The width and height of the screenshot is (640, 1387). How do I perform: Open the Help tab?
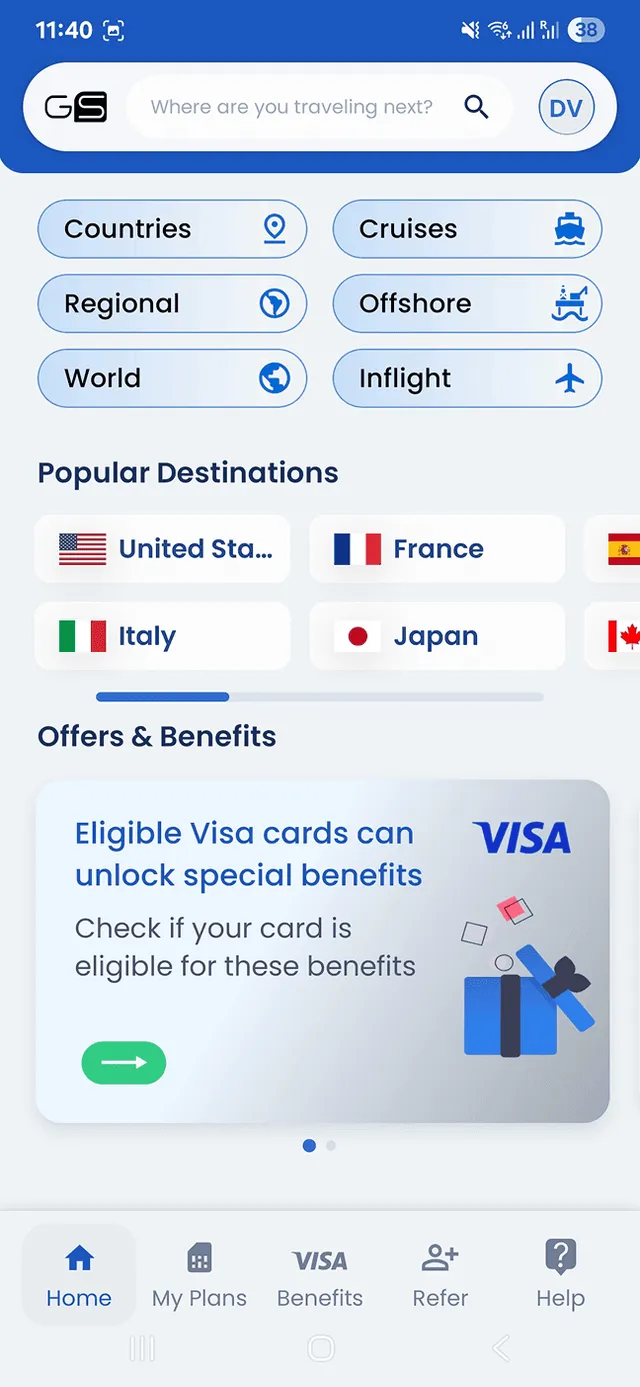pyautogui.click(x=560, y=1276)
